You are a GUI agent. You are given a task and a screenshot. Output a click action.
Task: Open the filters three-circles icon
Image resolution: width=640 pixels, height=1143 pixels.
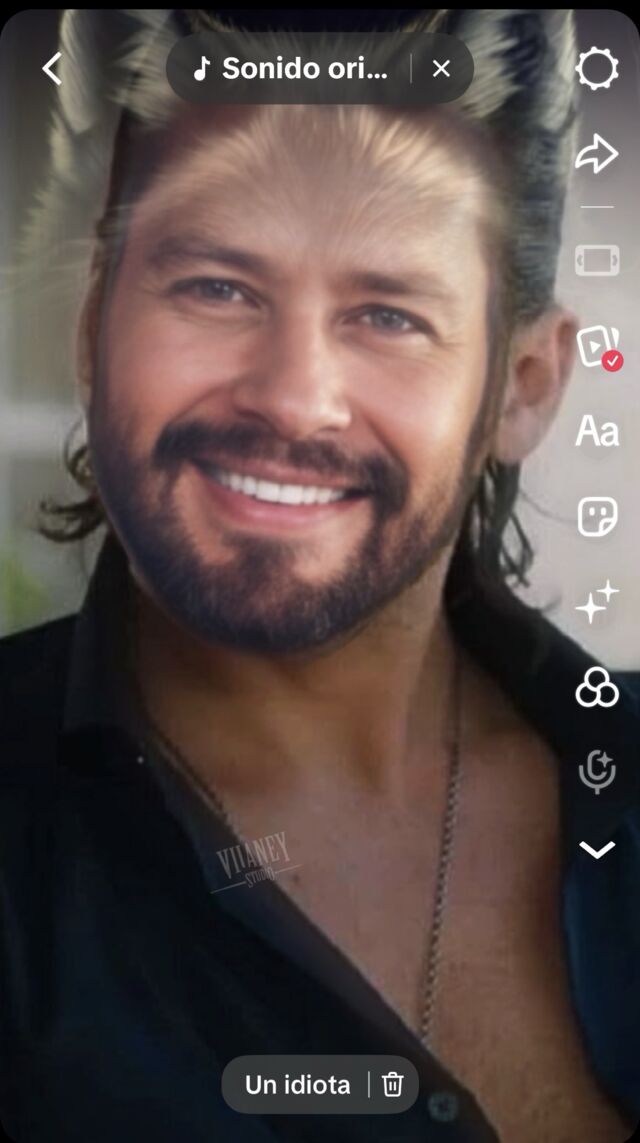pyautogui.click(x=597, y=689)
